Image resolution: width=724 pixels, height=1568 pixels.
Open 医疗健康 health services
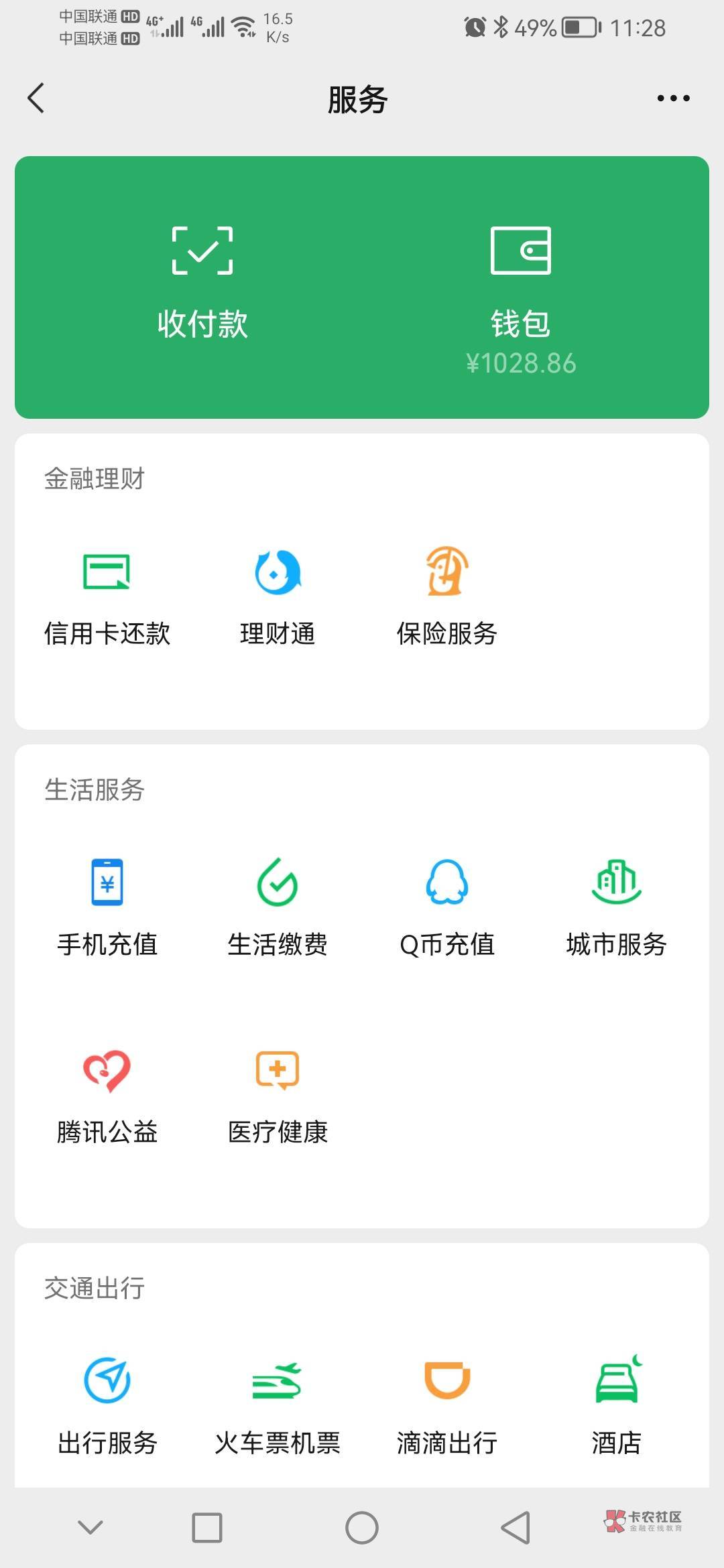click(x=278, y=1094)
